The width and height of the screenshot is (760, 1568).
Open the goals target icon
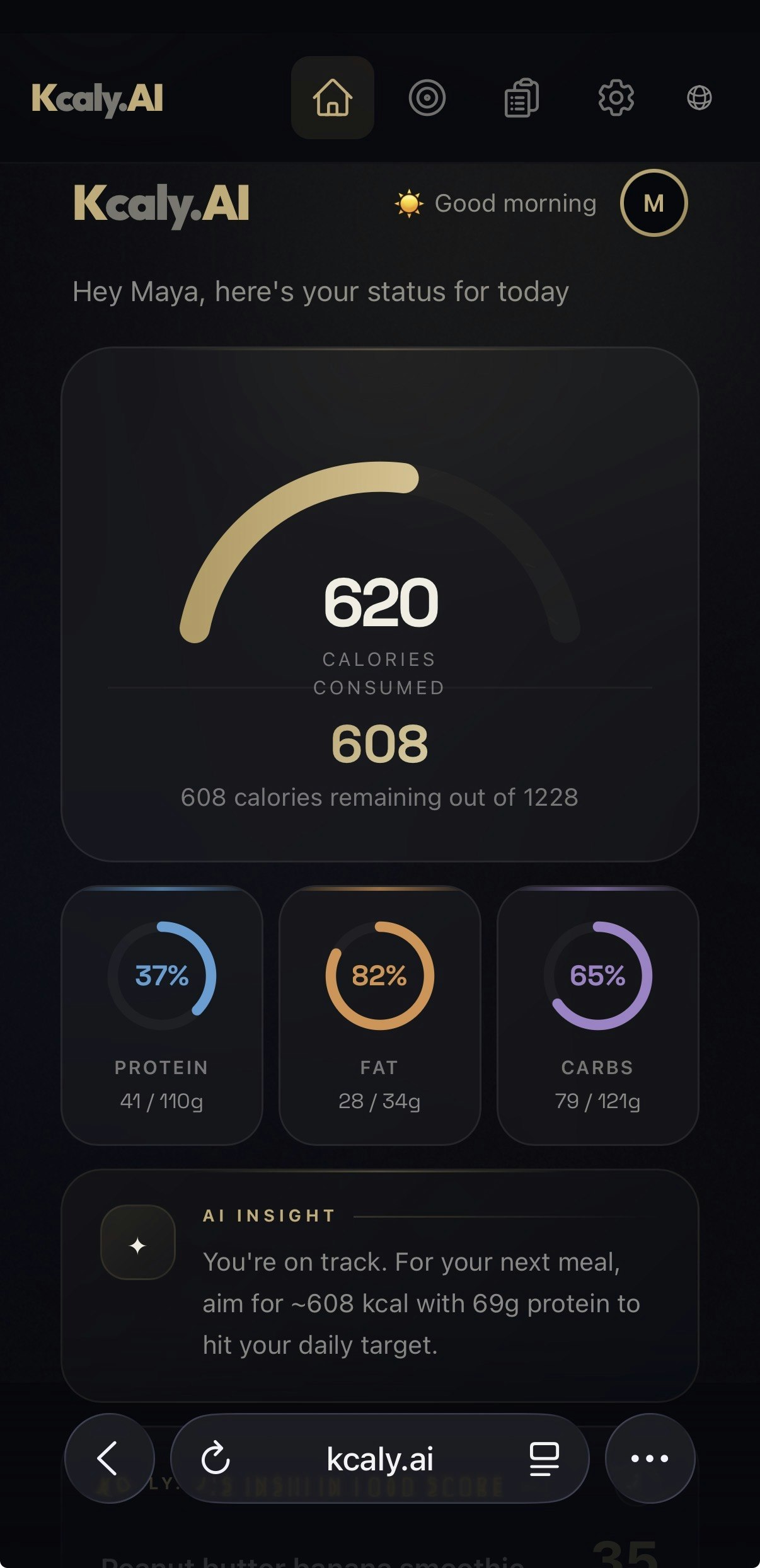[427, 98]
